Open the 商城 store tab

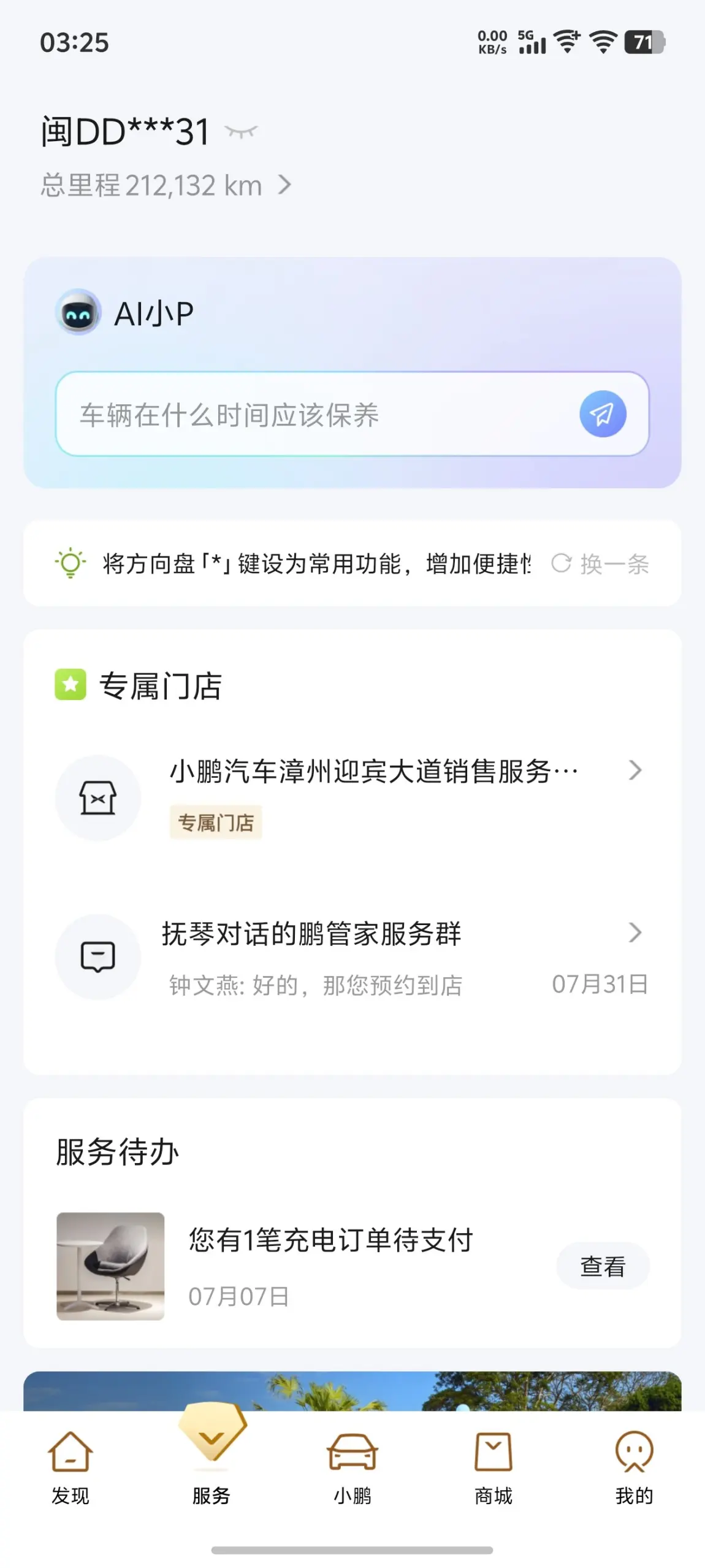tap(493, 1467)
